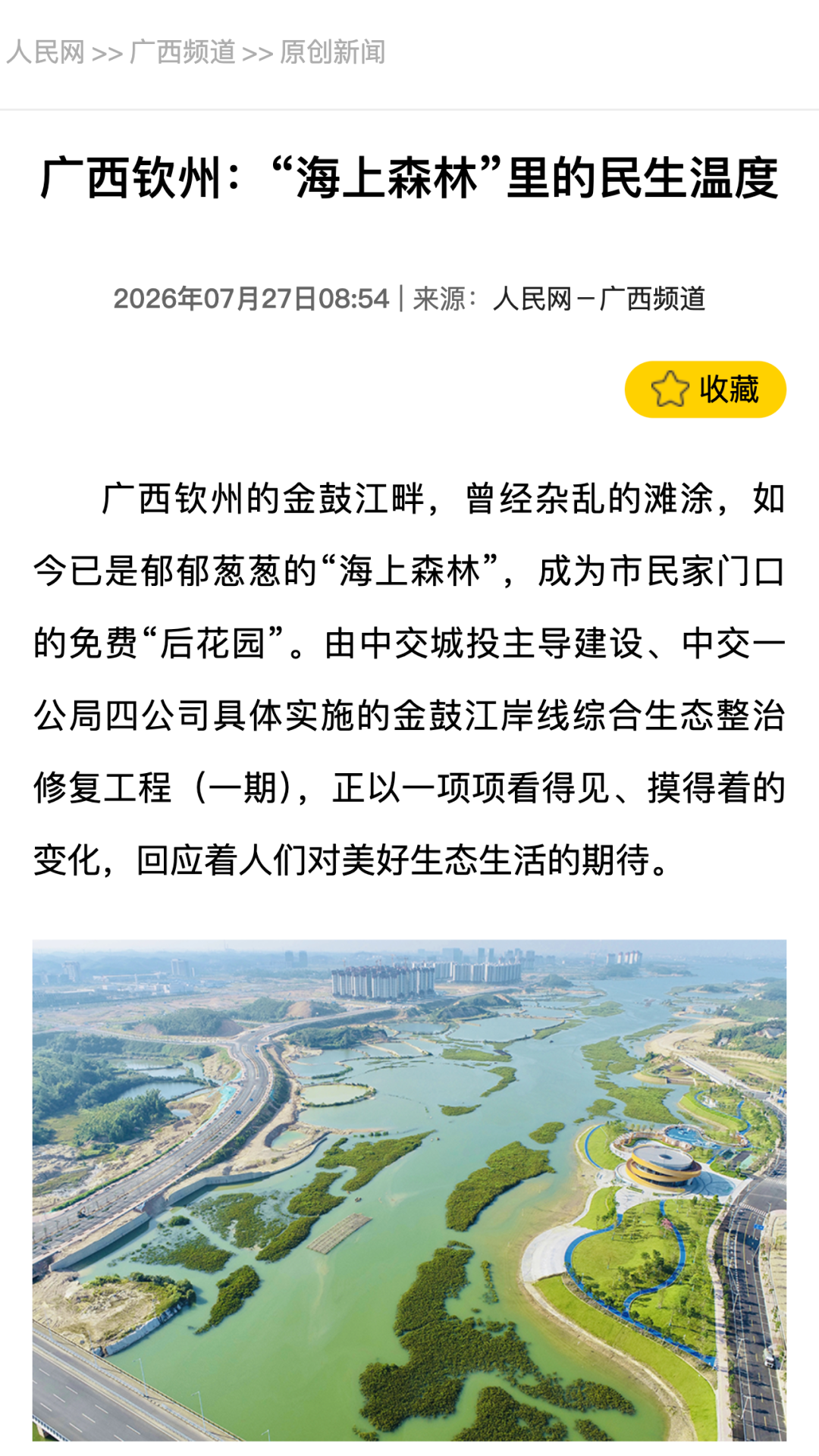Open the 人民网 breadcrumb link
The height and width of the screenshot is (1456, 819).
pyautogui.click(x=45, y=53)
